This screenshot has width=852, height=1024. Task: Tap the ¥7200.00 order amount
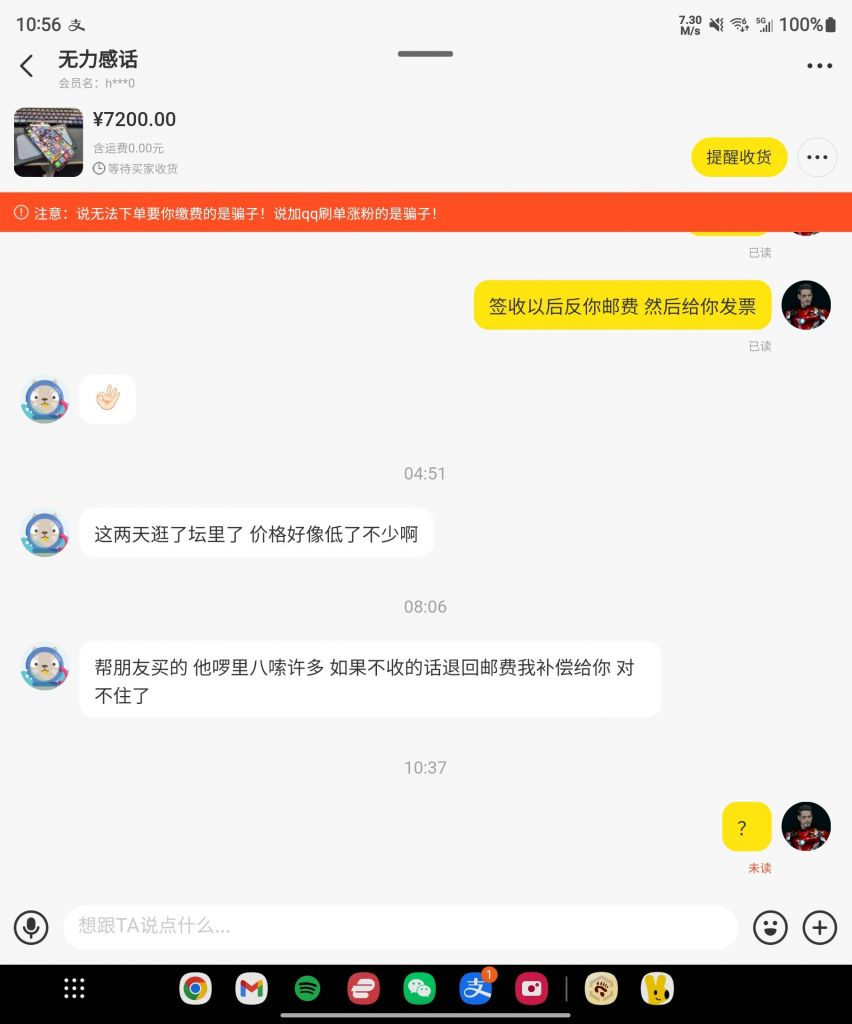pos(135,119)
